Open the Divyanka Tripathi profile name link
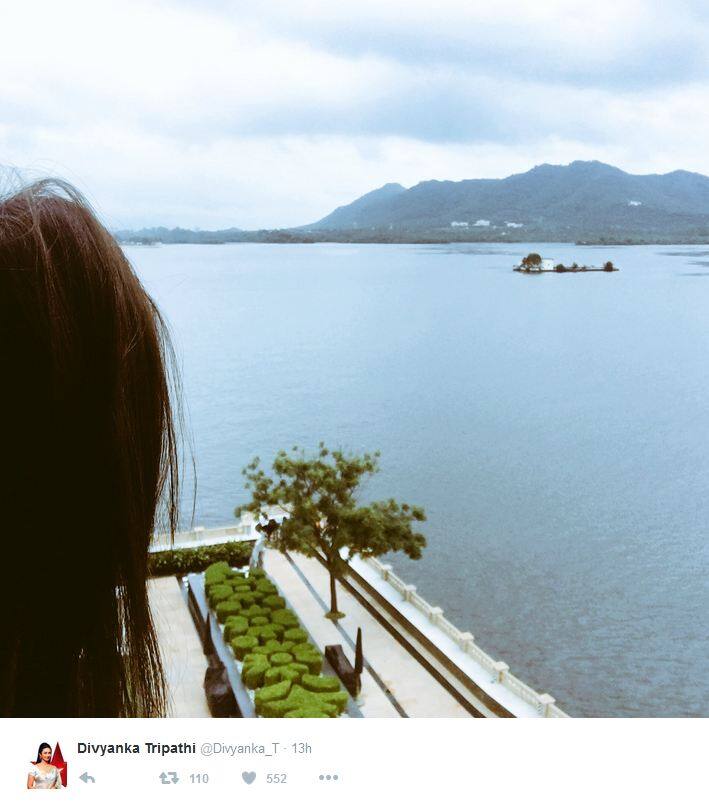This screenshot has width=709, height=803. point(136,749)
